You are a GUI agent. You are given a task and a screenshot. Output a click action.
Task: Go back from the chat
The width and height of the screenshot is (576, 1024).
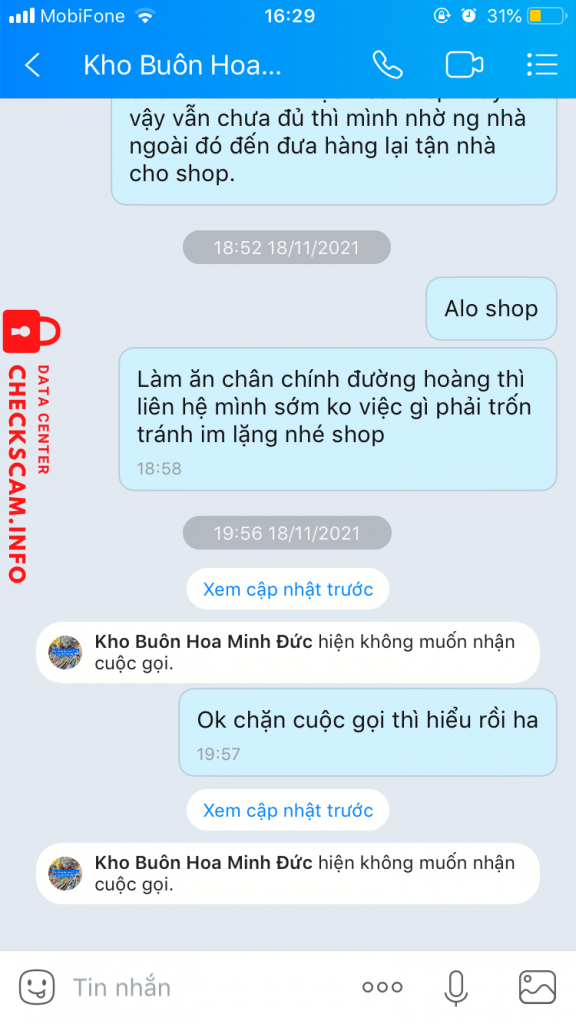[33, 65]
